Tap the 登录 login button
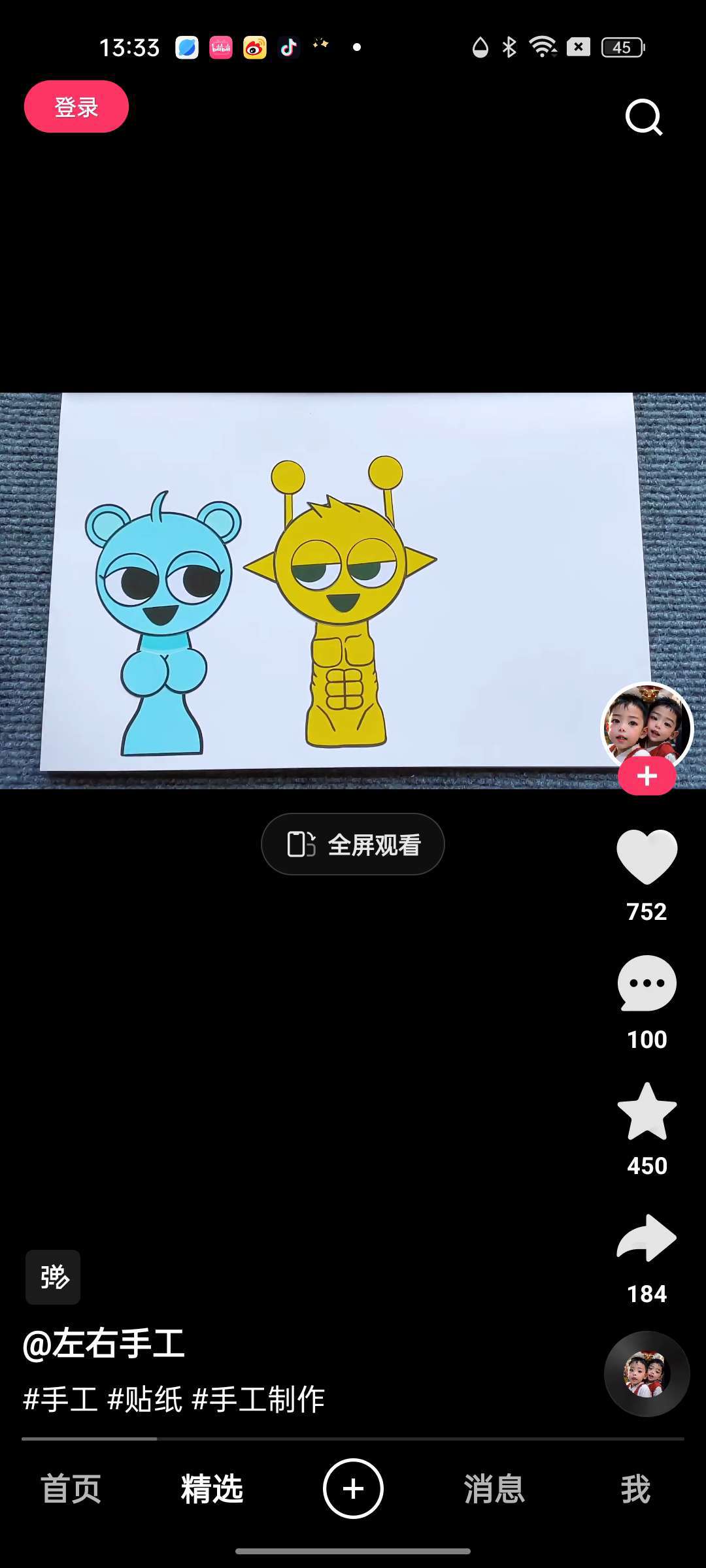Image resolution: width=706 pixels, height=1568 pixels. coord(76,106)
